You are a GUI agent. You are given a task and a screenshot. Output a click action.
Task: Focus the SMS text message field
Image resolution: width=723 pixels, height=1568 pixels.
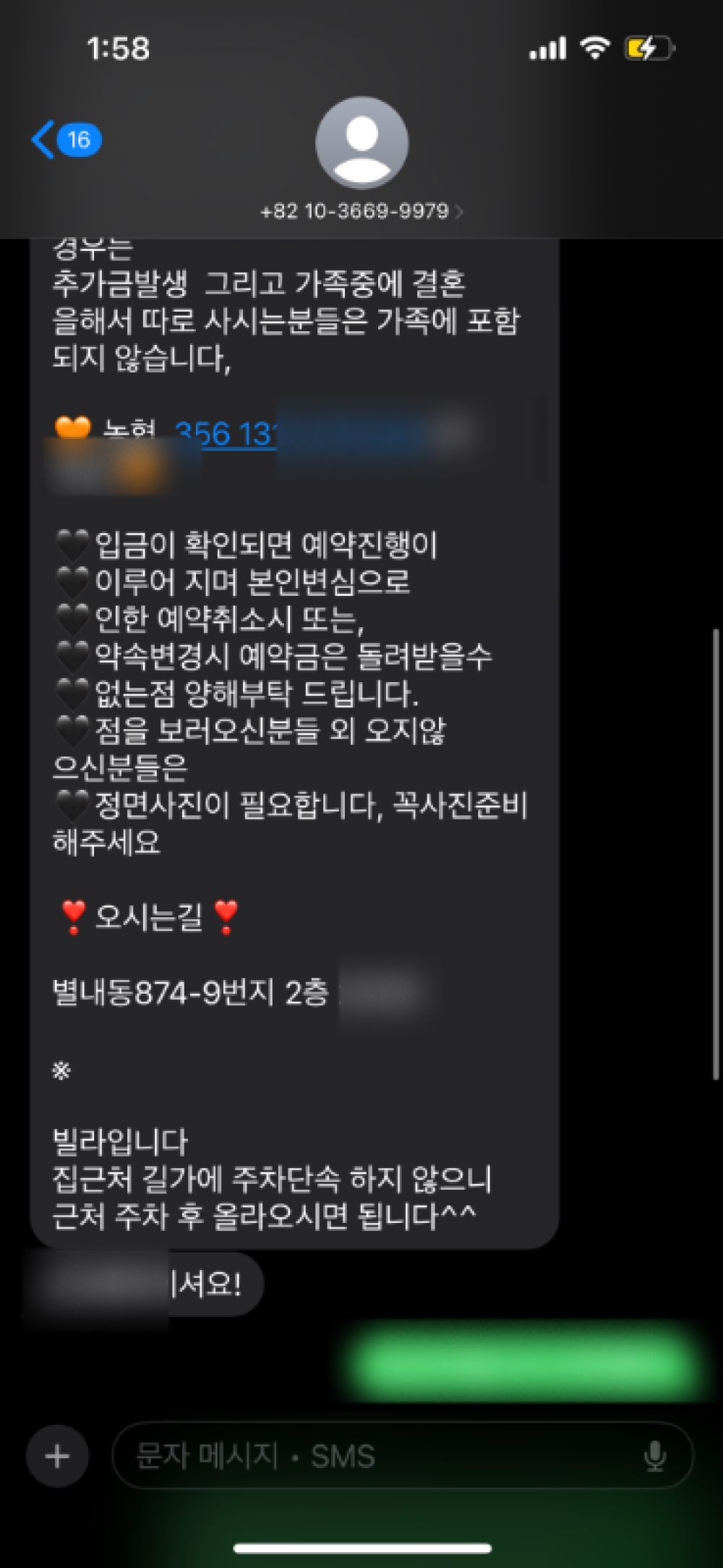[376, 1456]
